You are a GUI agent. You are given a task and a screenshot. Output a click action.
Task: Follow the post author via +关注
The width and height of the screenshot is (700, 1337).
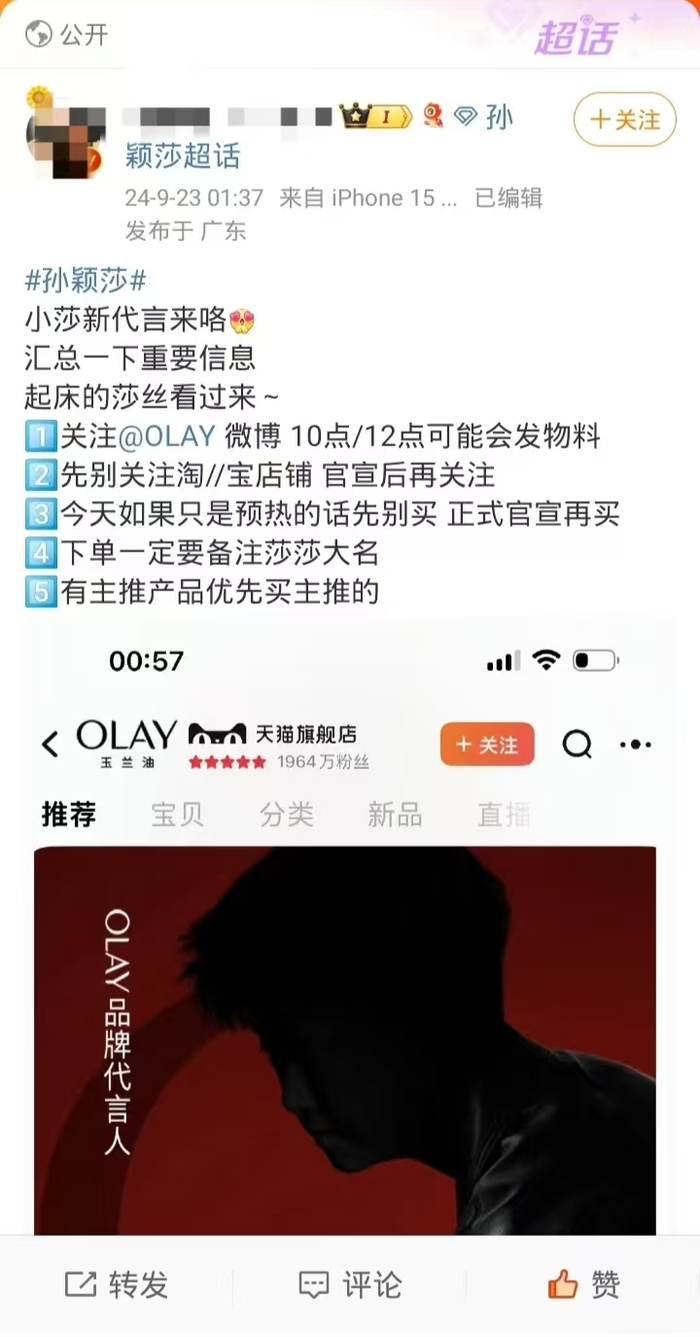click(624, 120)
